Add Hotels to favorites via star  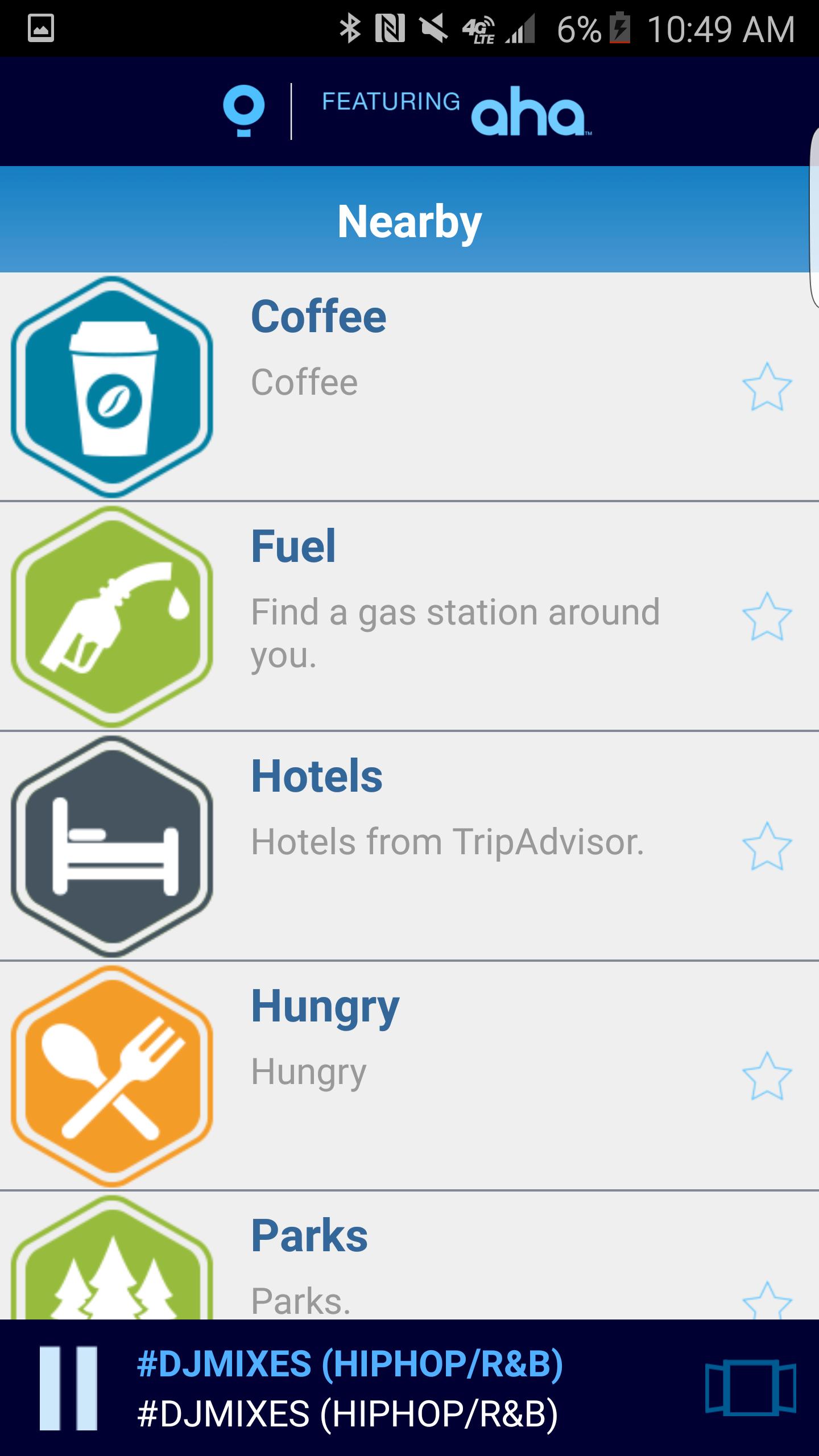767,847
